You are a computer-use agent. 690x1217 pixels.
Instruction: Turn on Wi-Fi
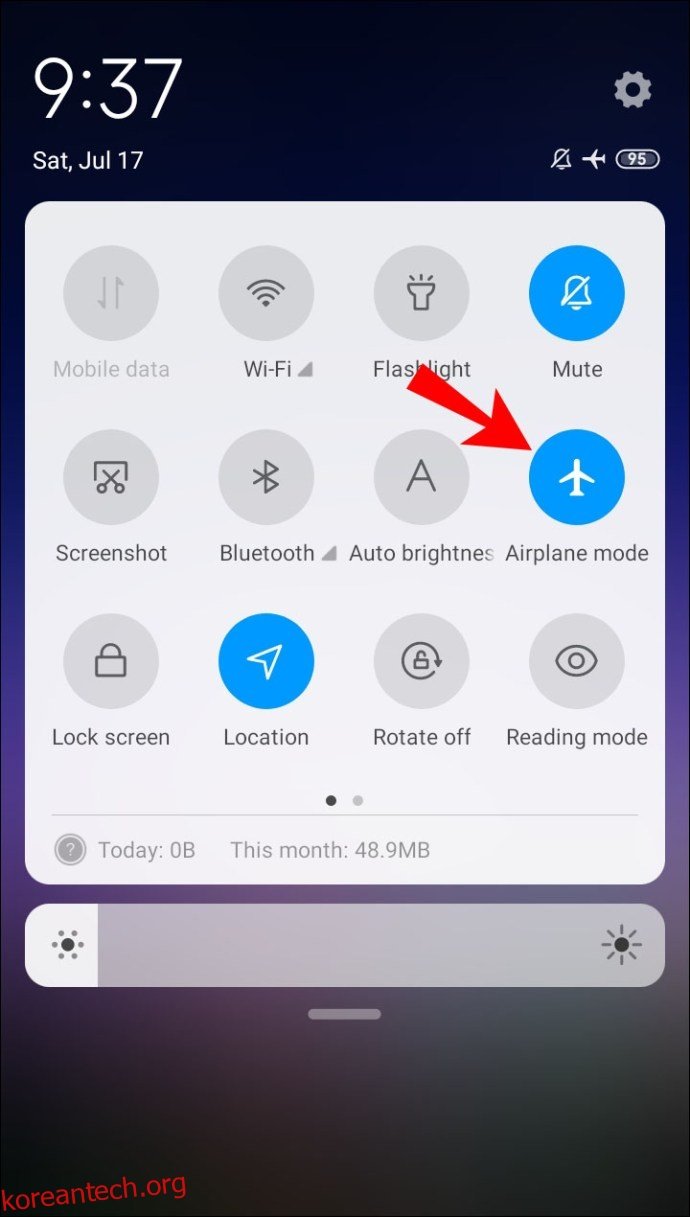coord(266,293)
